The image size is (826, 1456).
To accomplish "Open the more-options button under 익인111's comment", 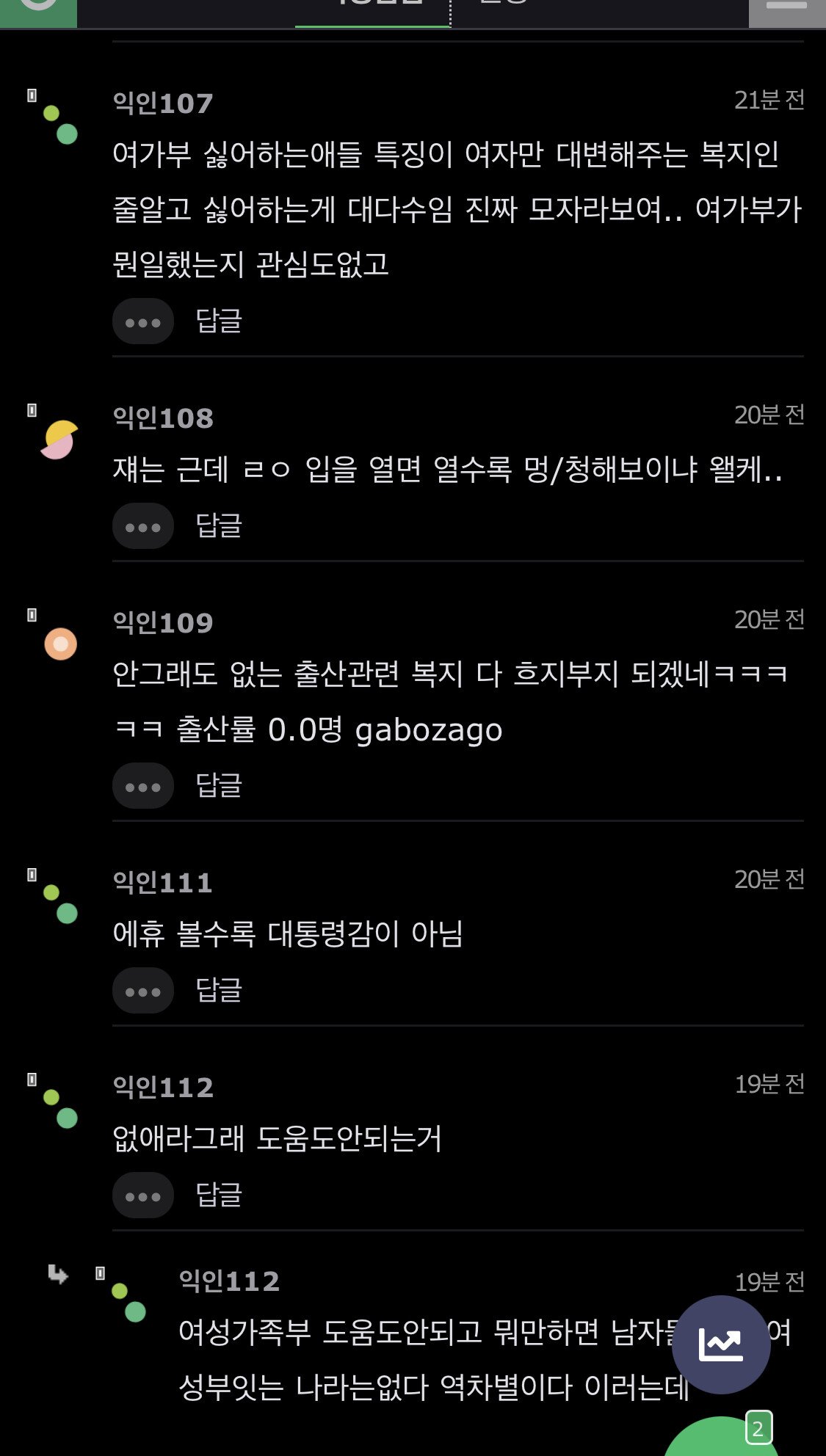I will coord(142,991).
